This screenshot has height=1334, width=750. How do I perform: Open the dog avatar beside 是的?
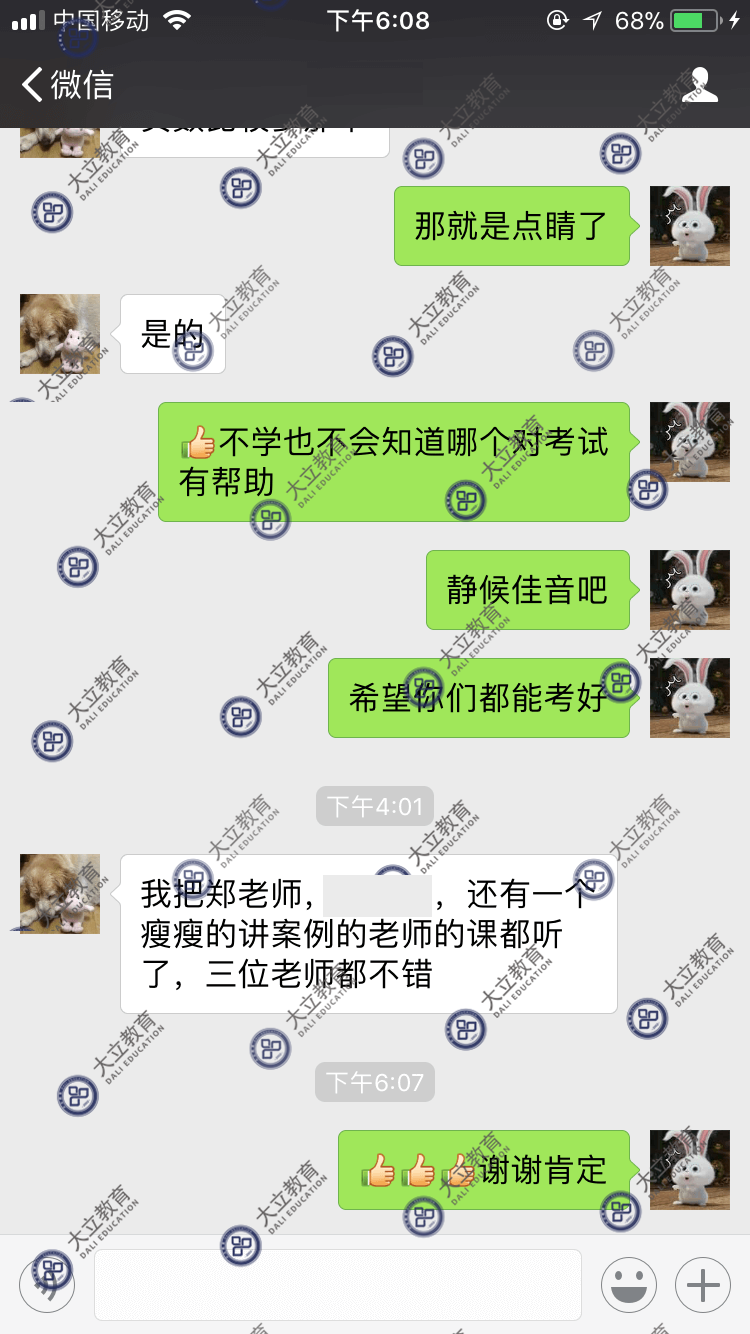click(60, 334)
